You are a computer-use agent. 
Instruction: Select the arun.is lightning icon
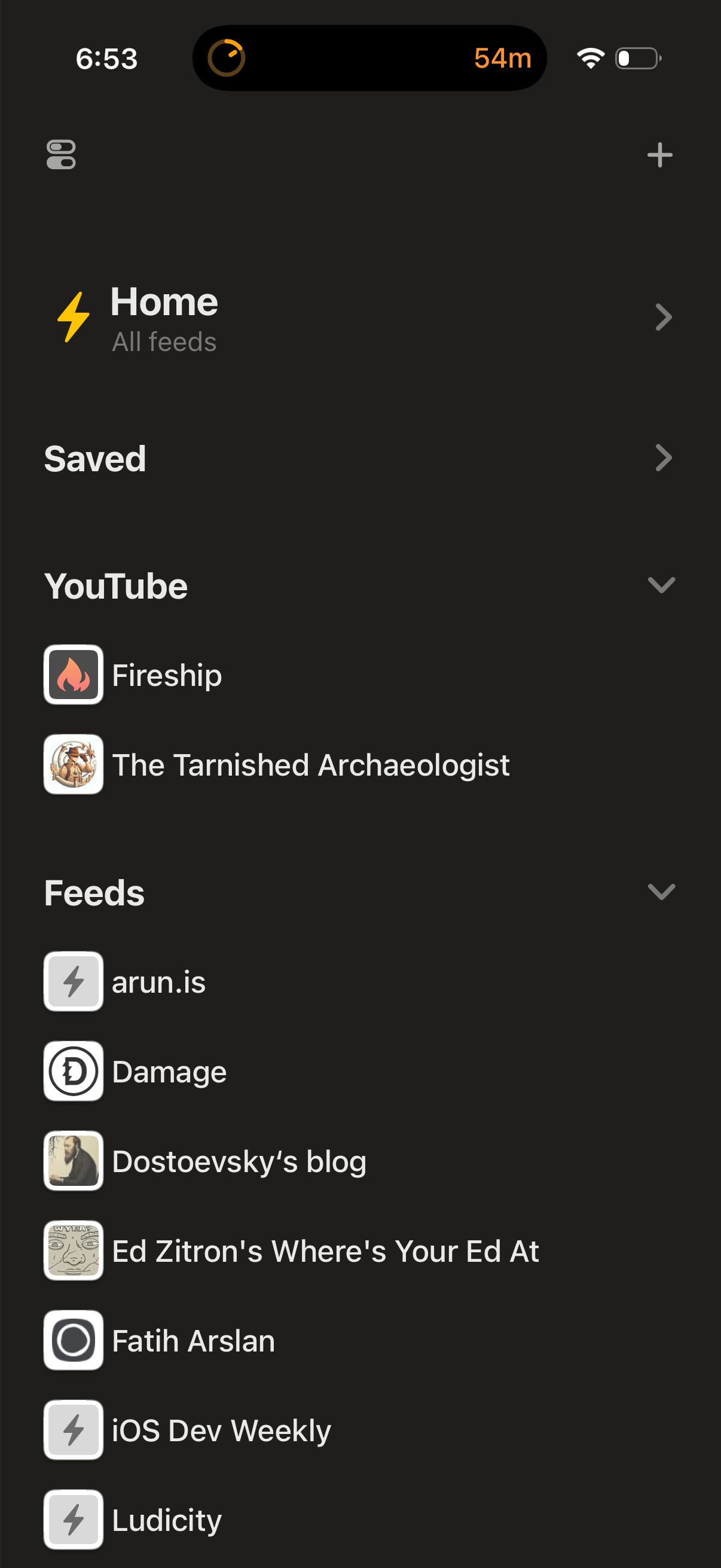[72, 981]
